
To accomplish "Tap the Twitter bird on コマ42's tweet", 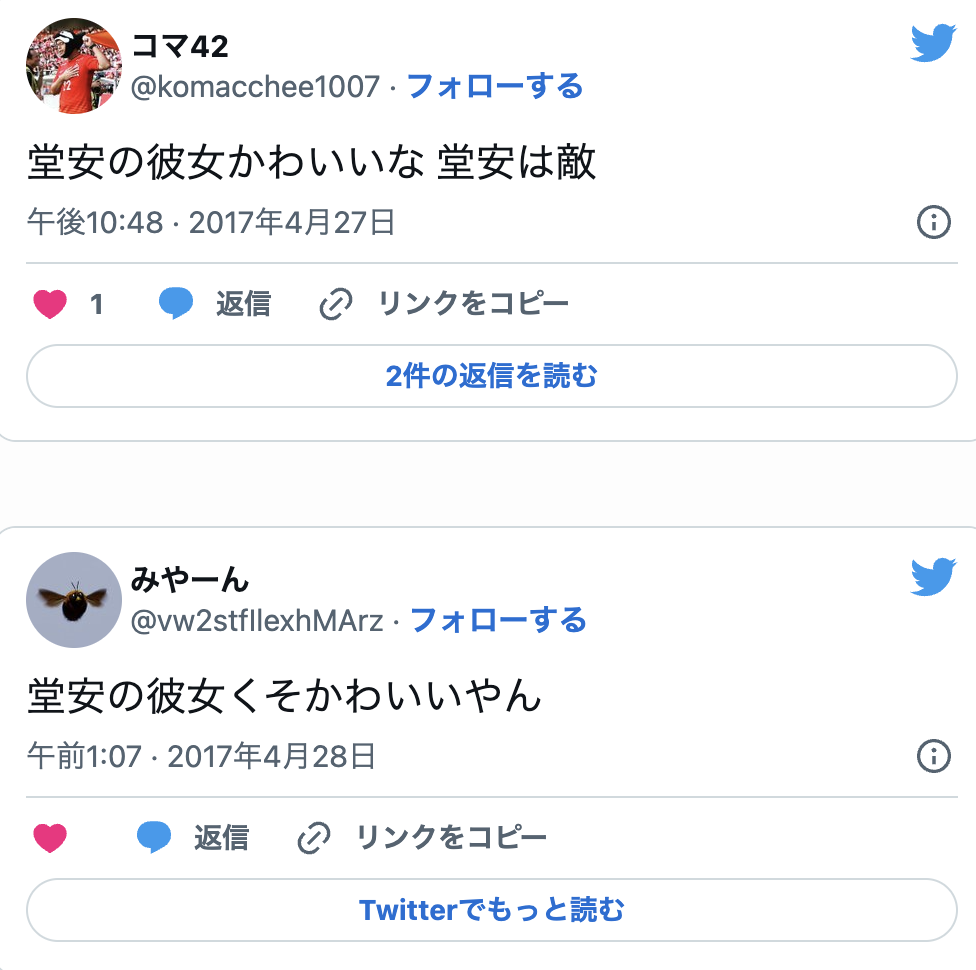I will click(933, 43).
